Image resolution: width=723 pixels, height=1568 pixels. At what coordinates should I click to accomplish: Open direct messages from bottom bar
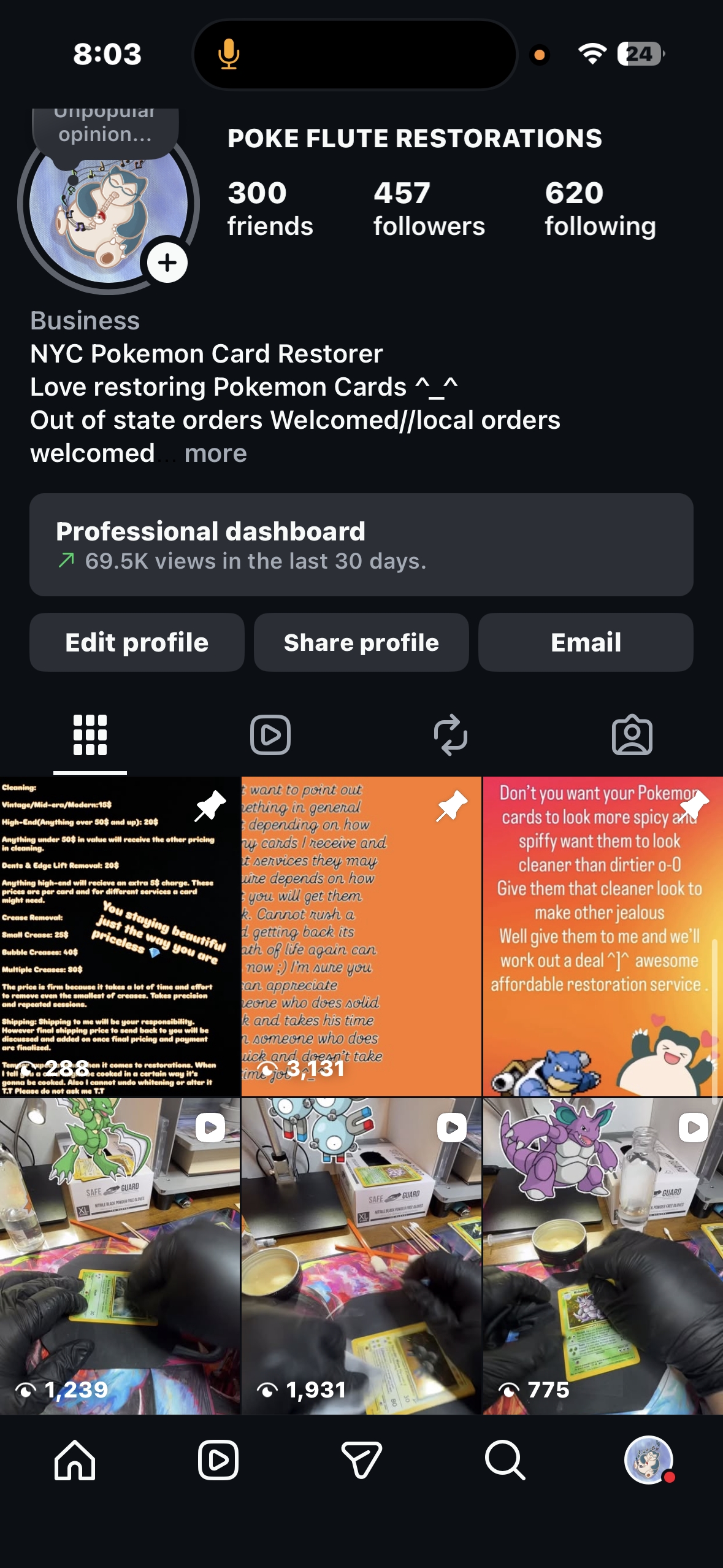[361, 1461]
